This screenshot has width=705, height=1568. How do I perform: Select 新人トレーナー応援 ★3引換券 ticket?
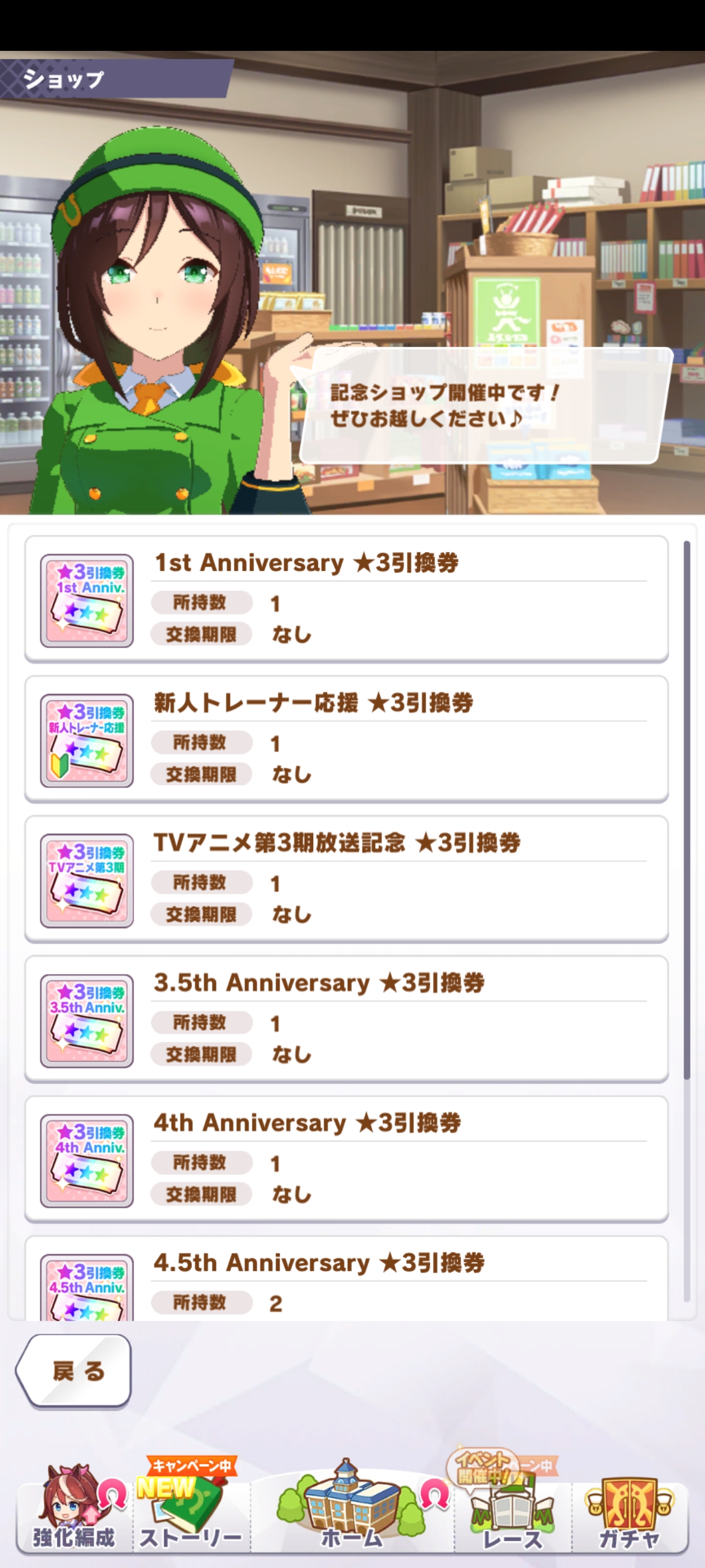point(346,739)
